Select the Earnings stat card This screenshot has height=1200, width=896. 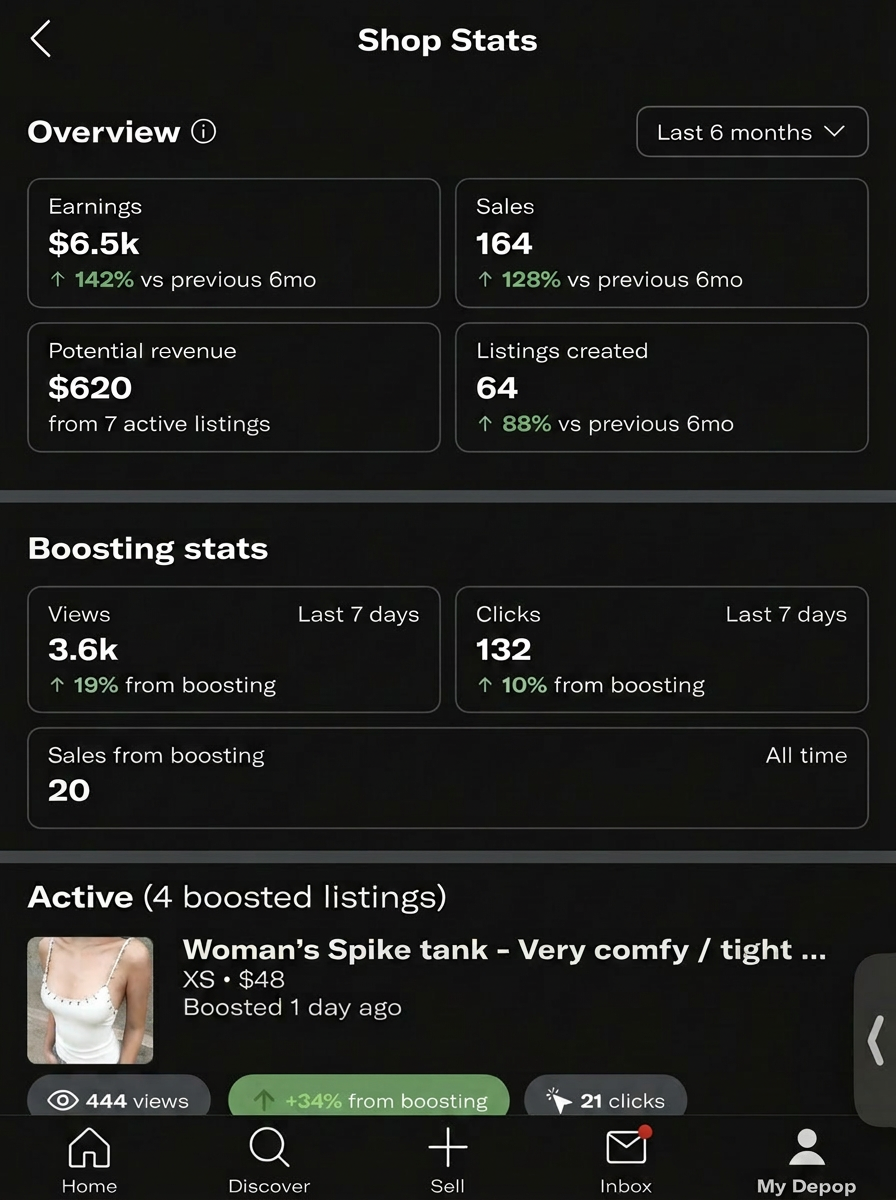(x=234, y=242)
